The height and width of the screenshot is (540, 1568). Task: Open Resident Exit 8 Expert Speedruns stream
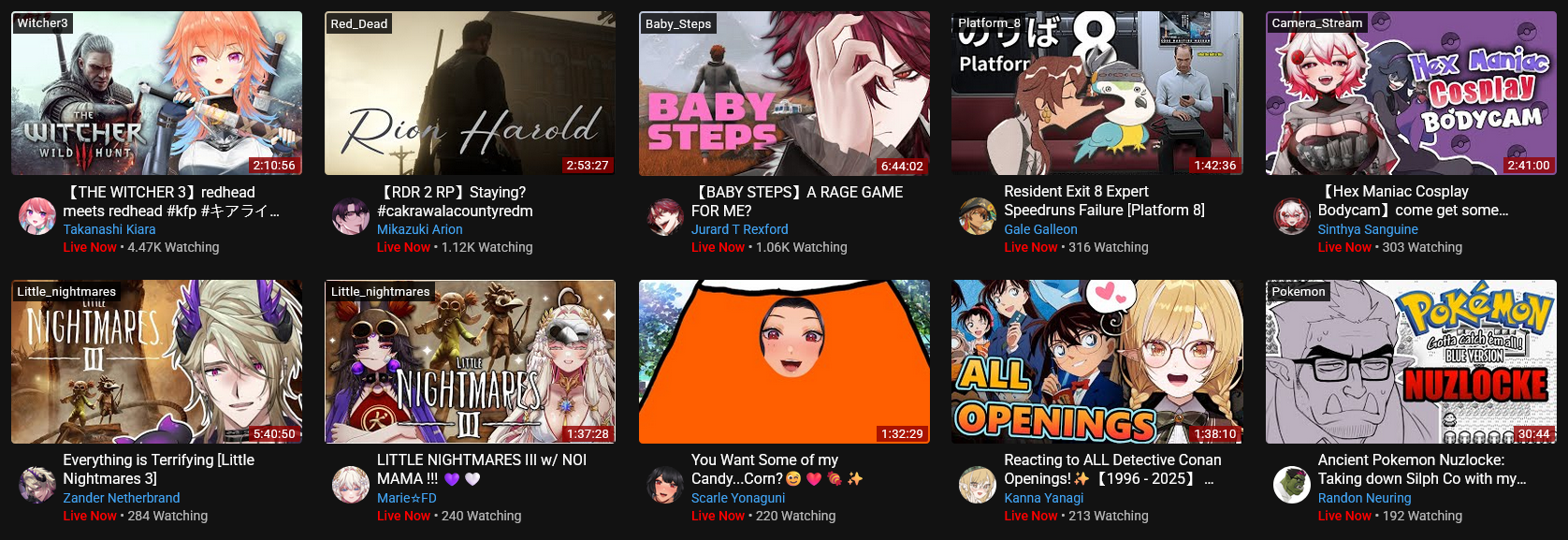(1096, 94)
